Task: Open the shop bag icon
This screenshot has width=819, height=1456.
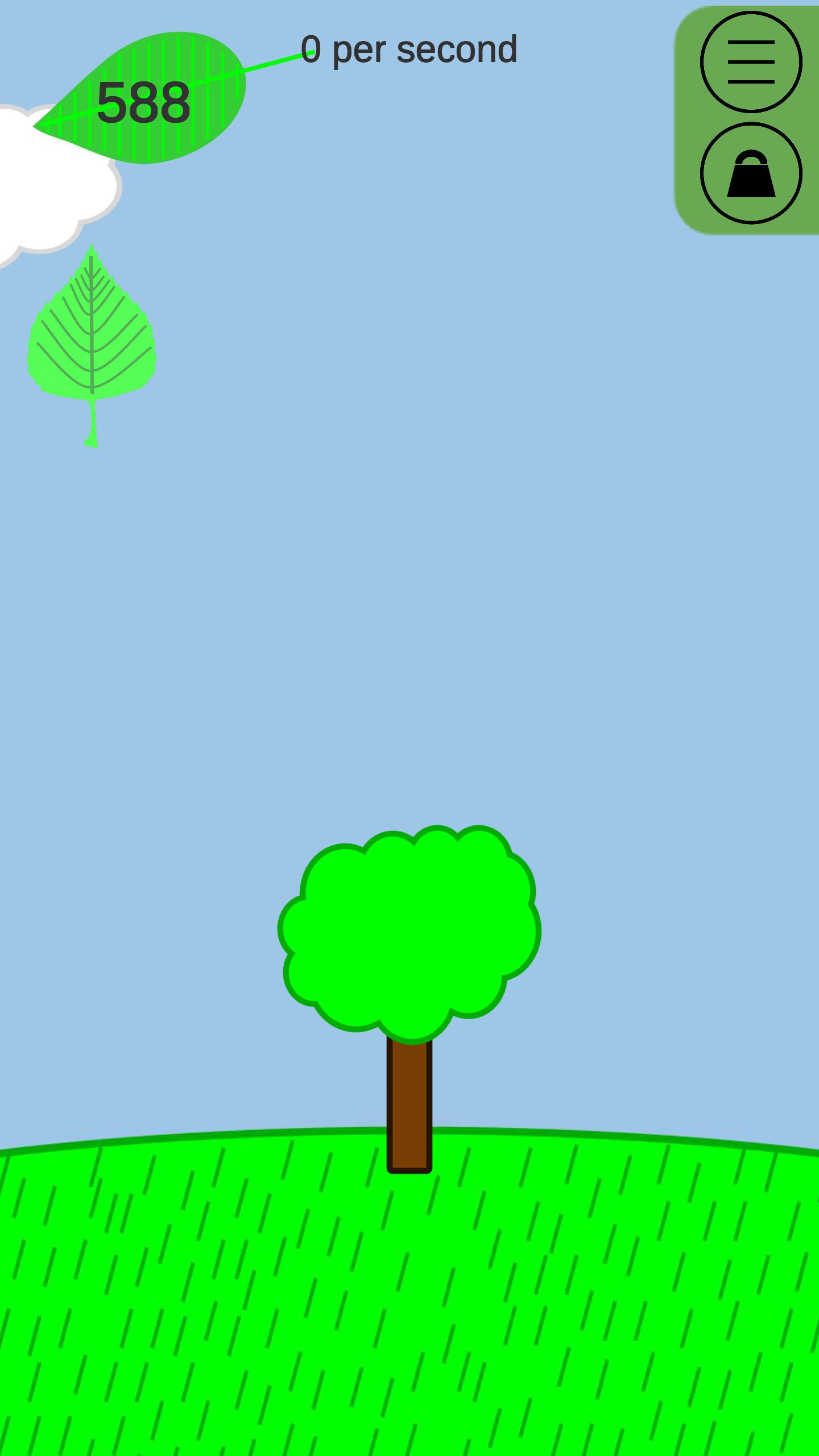Action: (x=751, y=173)
